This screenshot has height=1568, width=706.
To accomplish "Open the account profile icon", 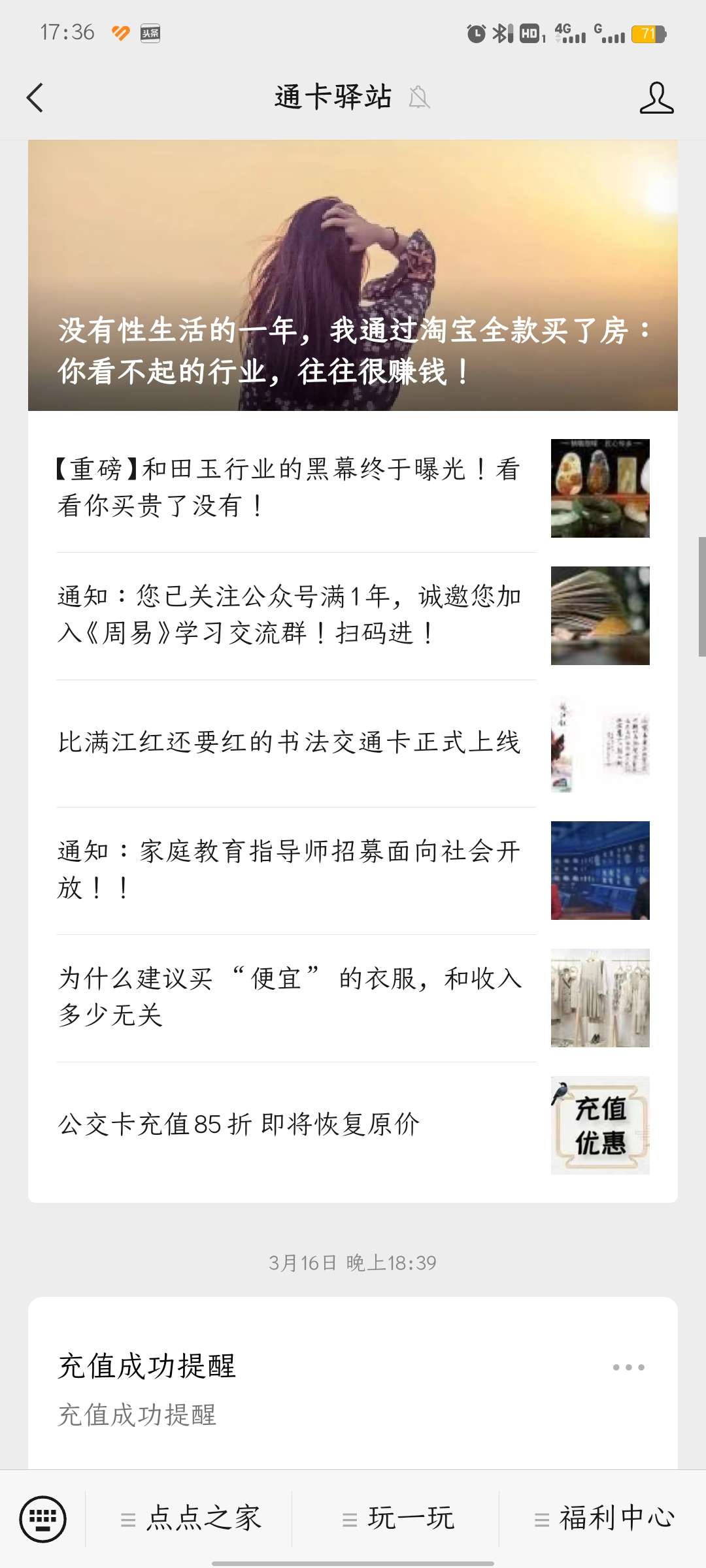I will pyautogui.click(x=656, y=98).
